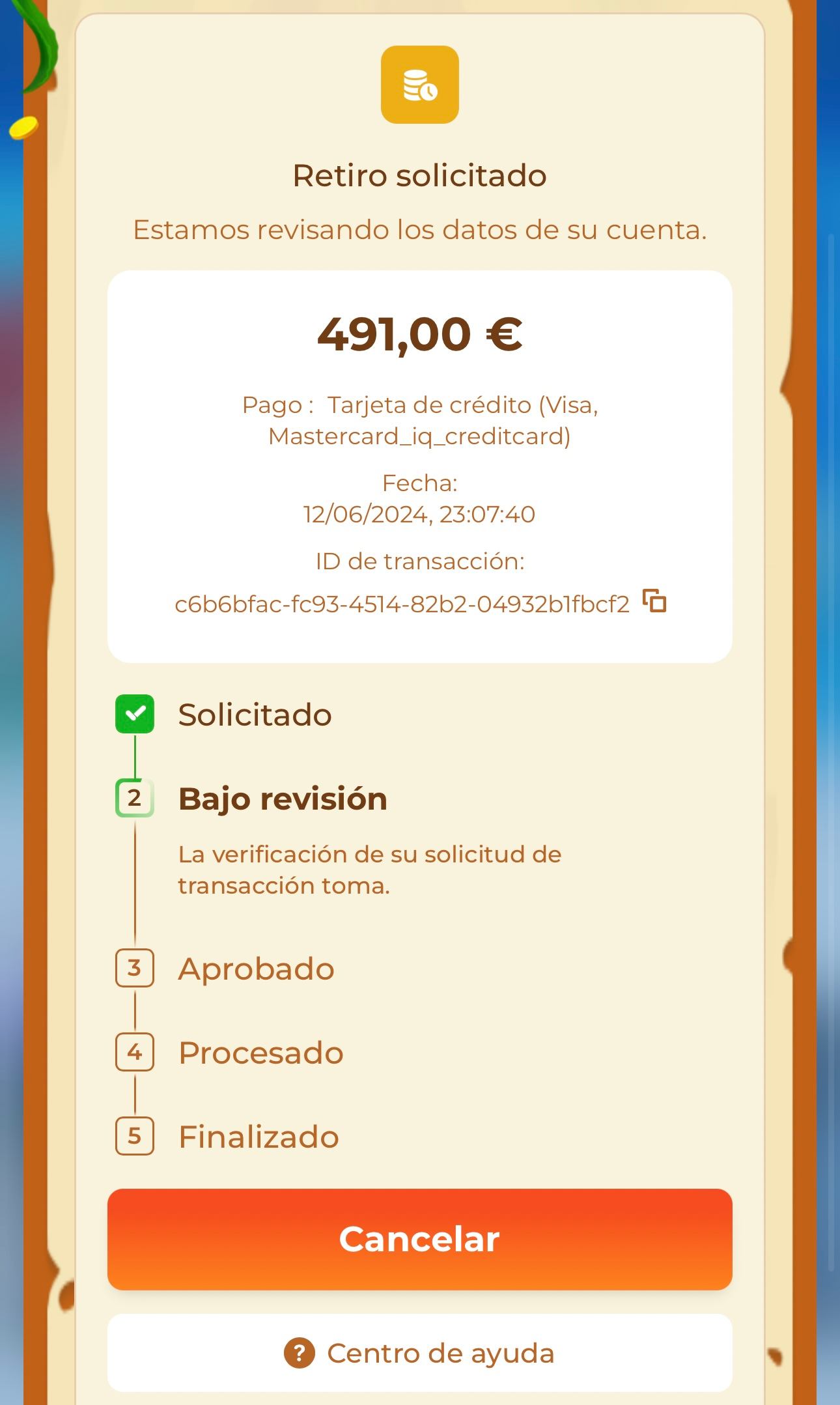Screen dimensions: 840x1405
Task: Click the progress line between Solicitado and step 2
Action: [135, 756]
